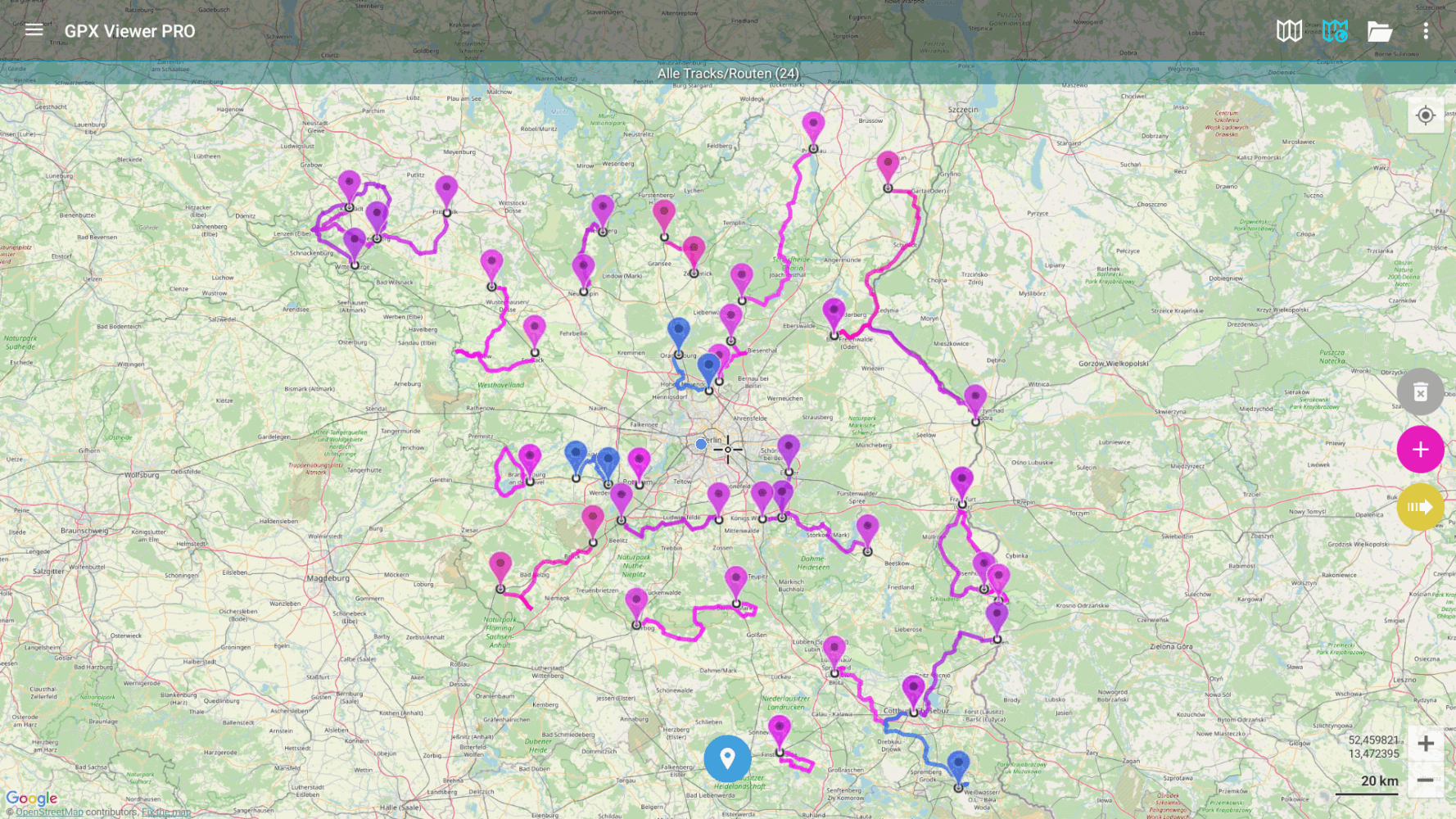
Task: Open the hamburger navigation menu
Action: click(34, 30)
